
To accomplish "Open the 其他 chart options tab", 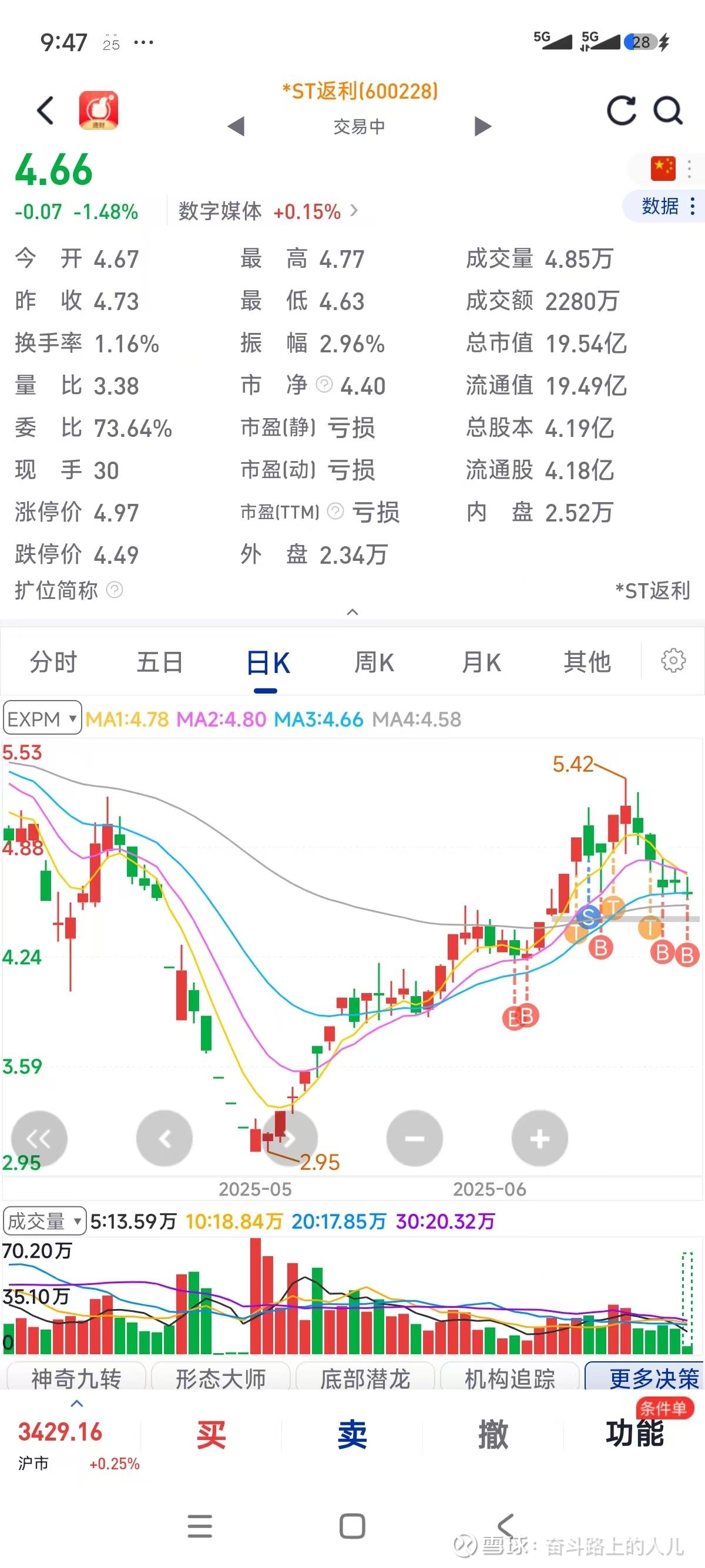I will coord(587,662).
